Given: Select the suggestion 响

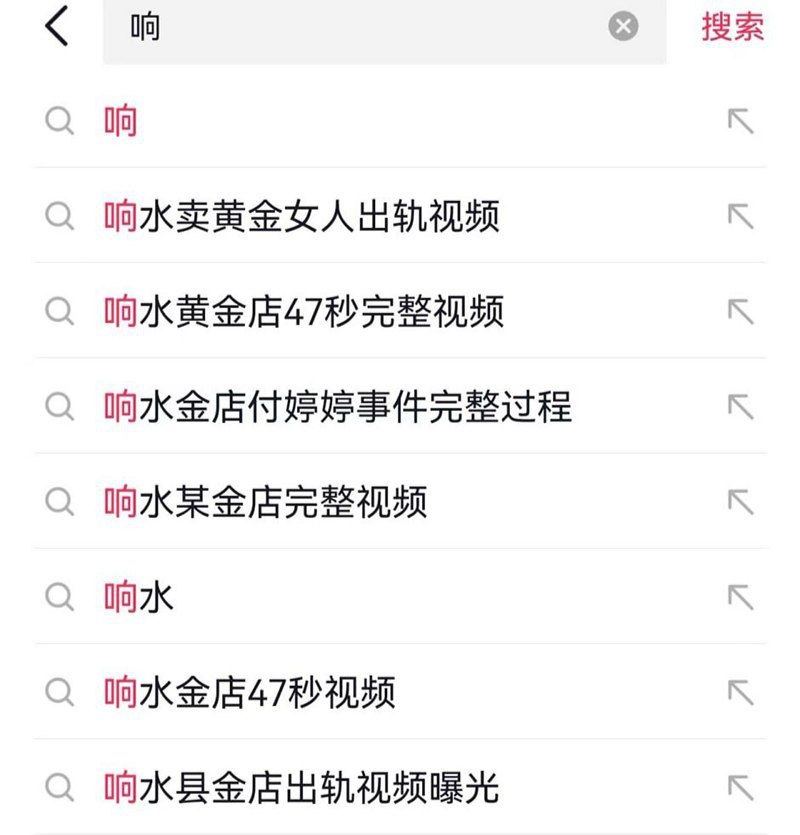Looking at the screenshot, I should tap(120, 122).
